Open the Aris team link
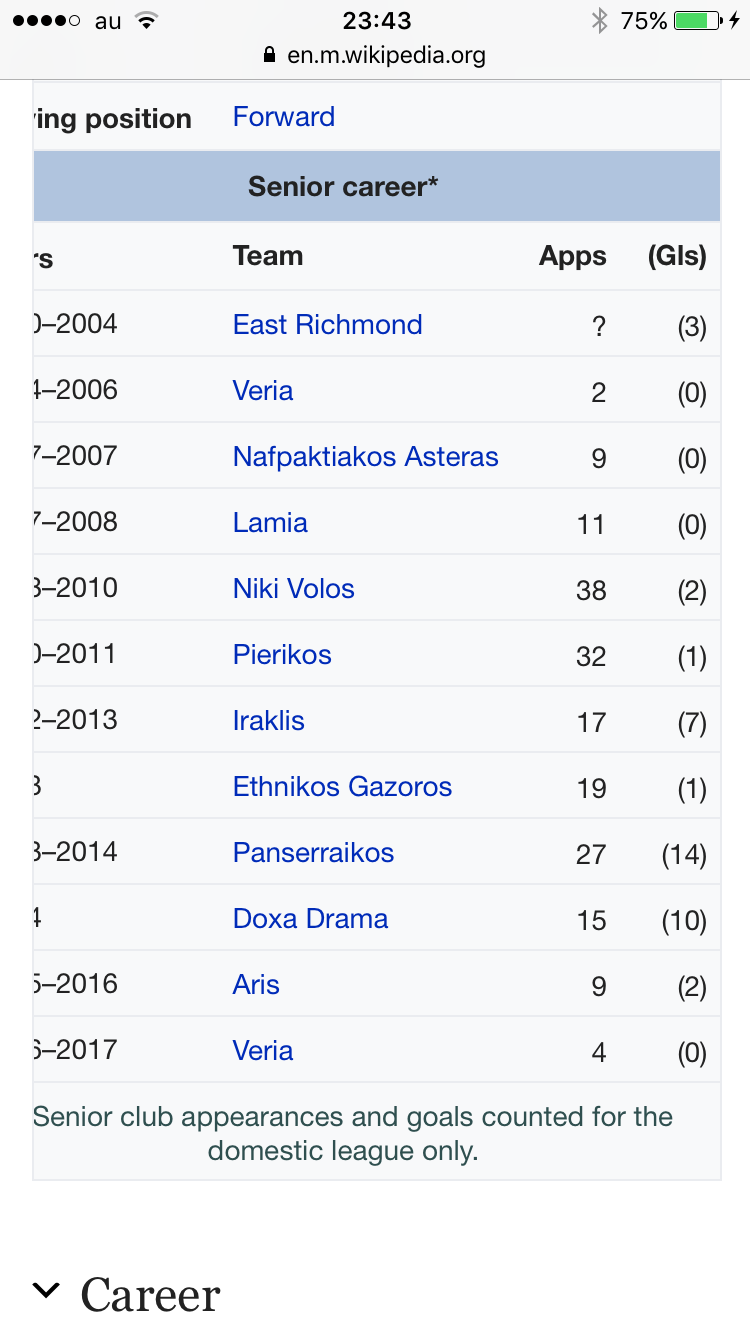This screenshot has height=1334, width=750. (x=256, y=985)
